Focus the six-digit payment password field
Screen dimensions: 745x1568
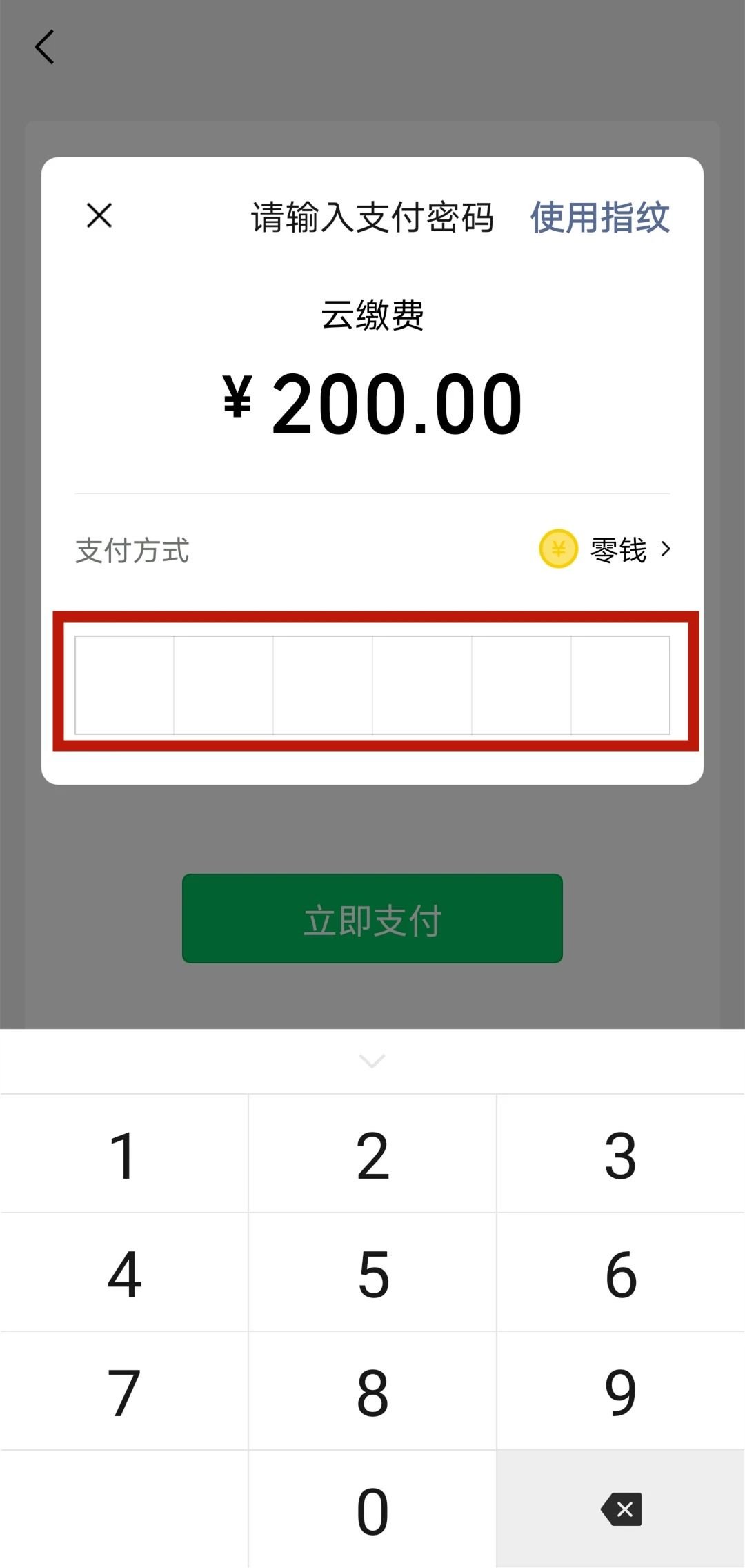tap(372, 685)
